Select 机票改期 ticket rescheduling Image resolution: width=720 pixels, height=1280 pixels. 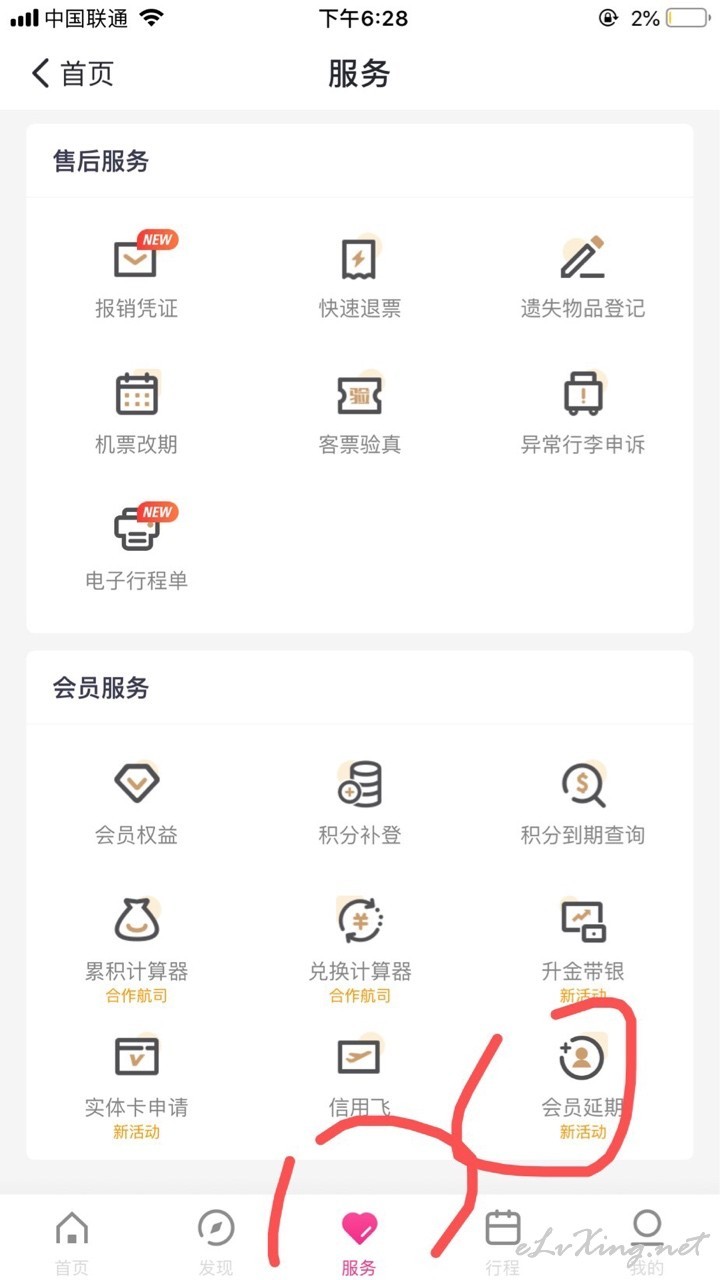point(137,412)
